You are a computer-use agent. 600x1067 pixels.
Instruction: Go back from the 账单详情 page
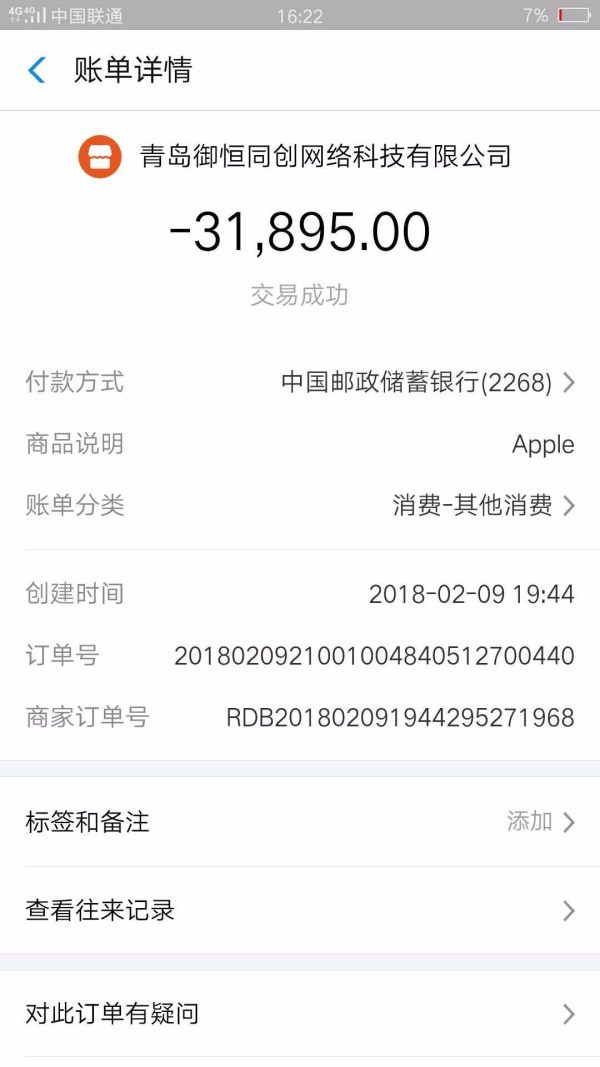[38, 70]
